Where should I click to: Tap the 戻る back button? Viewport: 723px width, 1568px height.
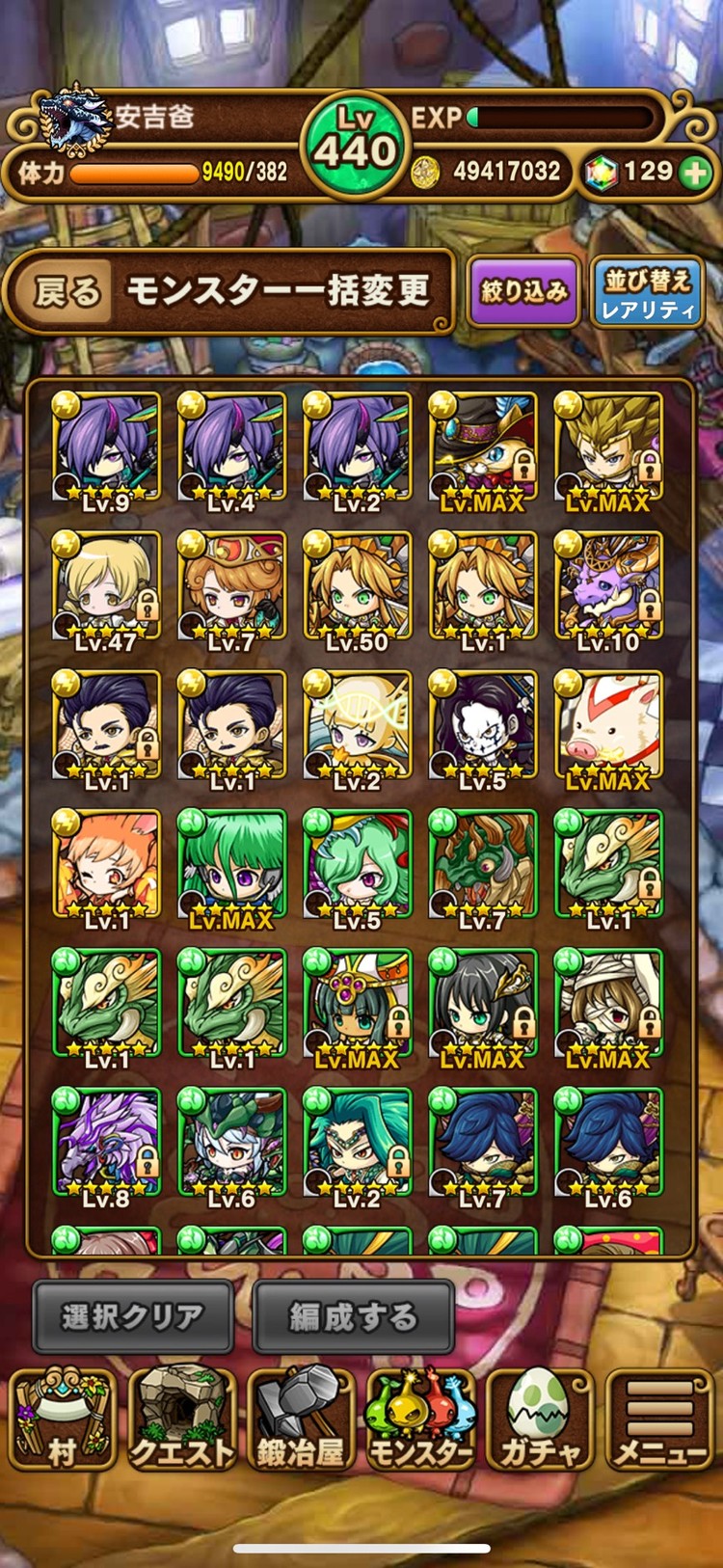coord(66,291)
